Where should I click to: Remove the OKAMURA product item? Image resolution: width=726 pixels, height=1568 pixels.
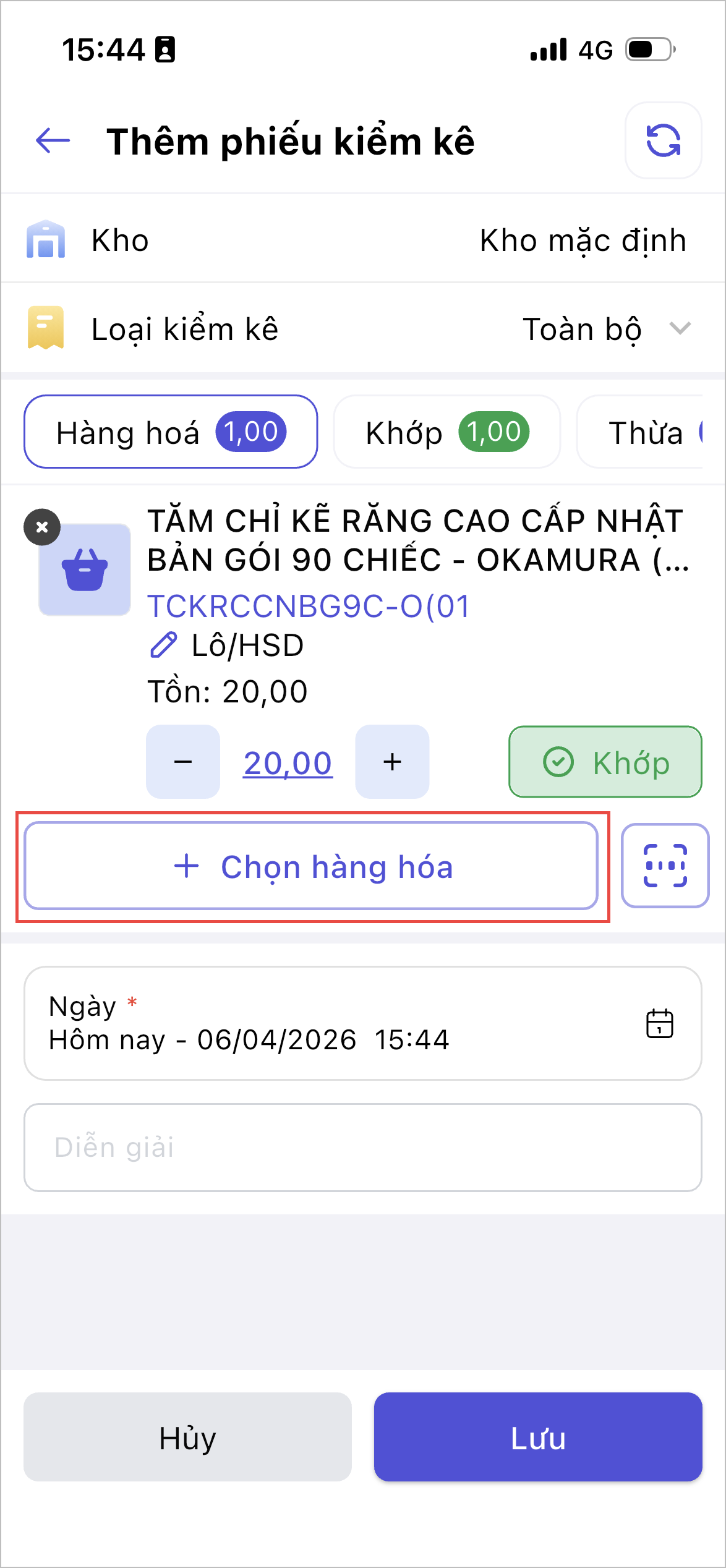click(42, 527)
